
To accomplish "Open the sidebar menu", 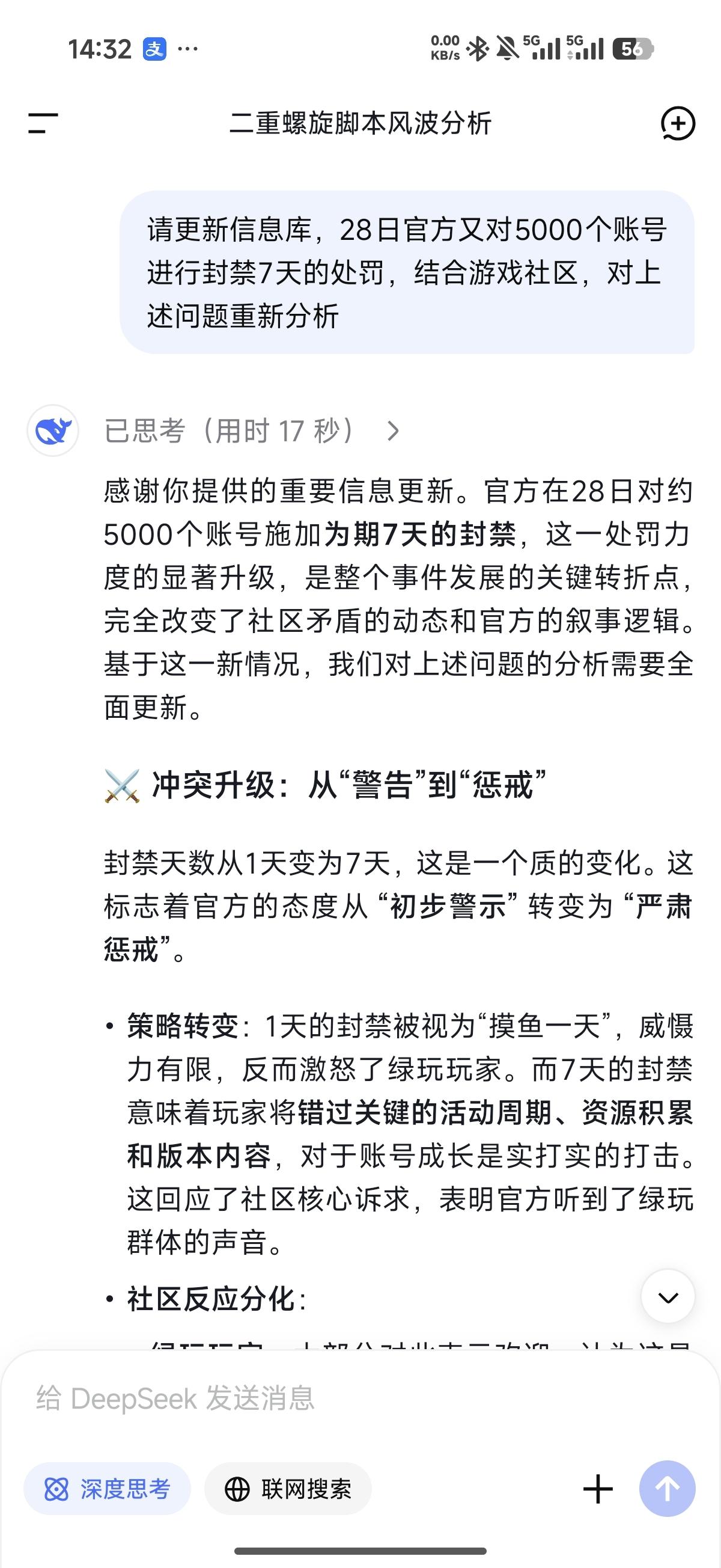I will point(43,123).
